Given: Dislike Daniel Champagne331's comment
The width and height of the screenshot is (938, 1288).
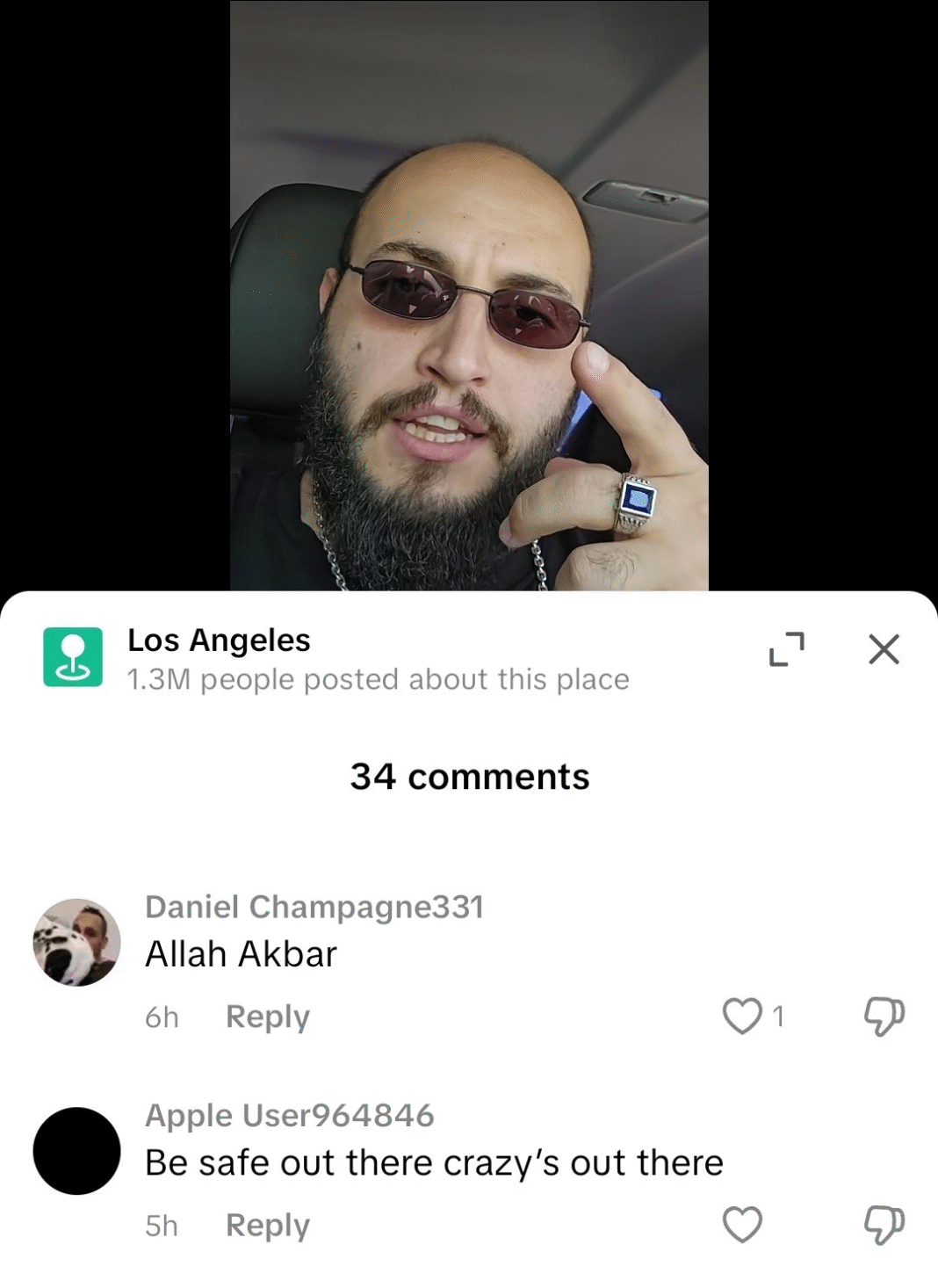Looking at the screenshot, I should point(884,1016).
